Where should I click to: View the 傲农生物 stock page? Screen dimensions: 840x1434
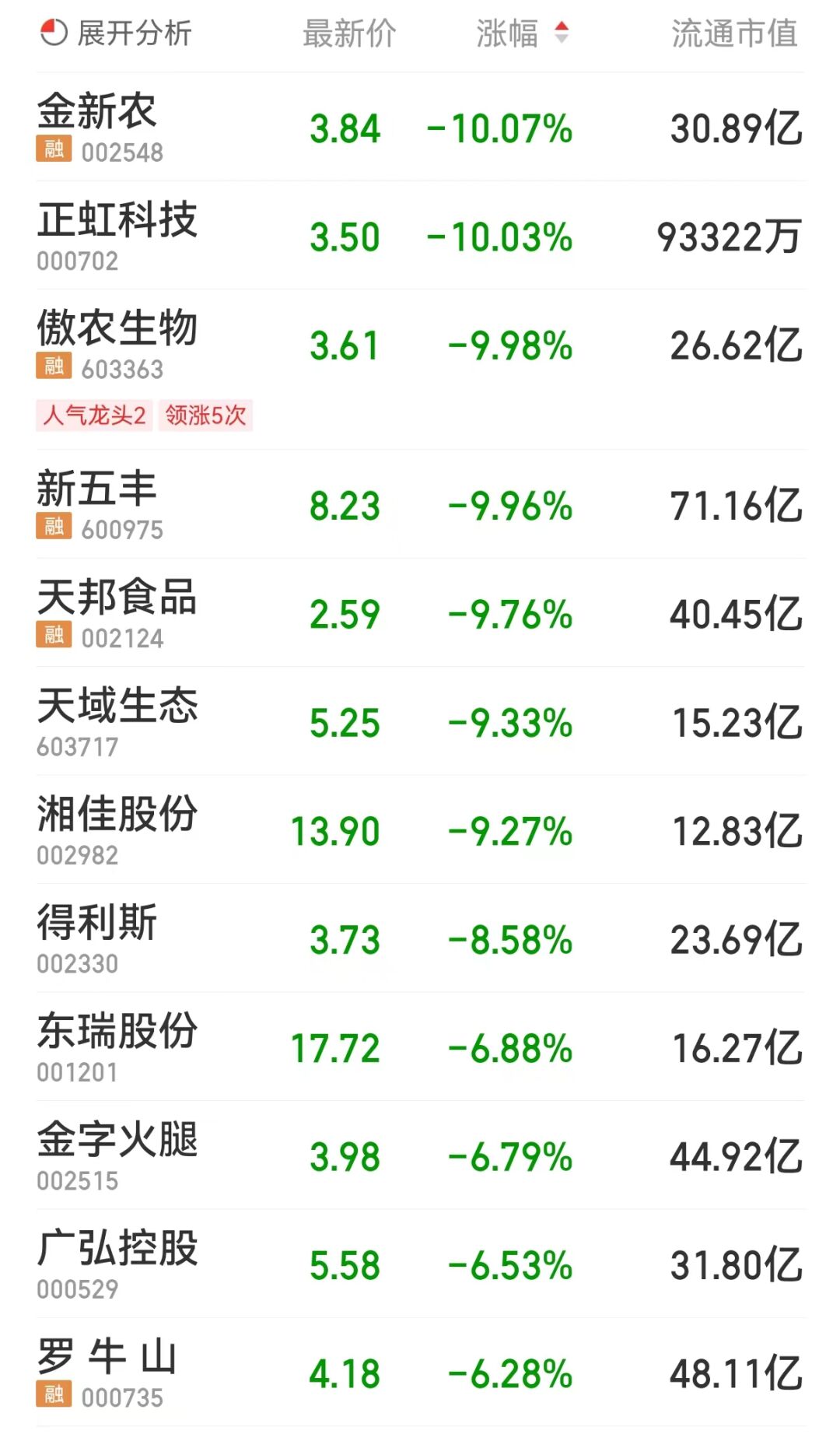point(420,370)
